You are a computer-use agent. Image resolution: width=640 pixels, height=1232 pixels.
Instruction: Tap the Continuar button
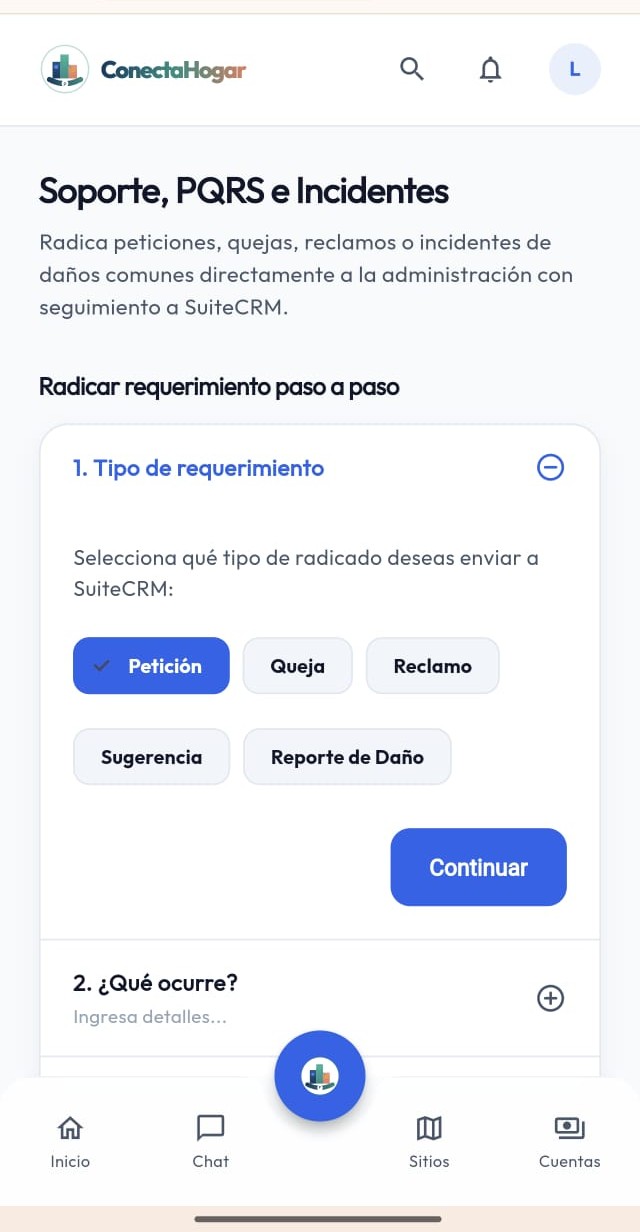point(478,867)
